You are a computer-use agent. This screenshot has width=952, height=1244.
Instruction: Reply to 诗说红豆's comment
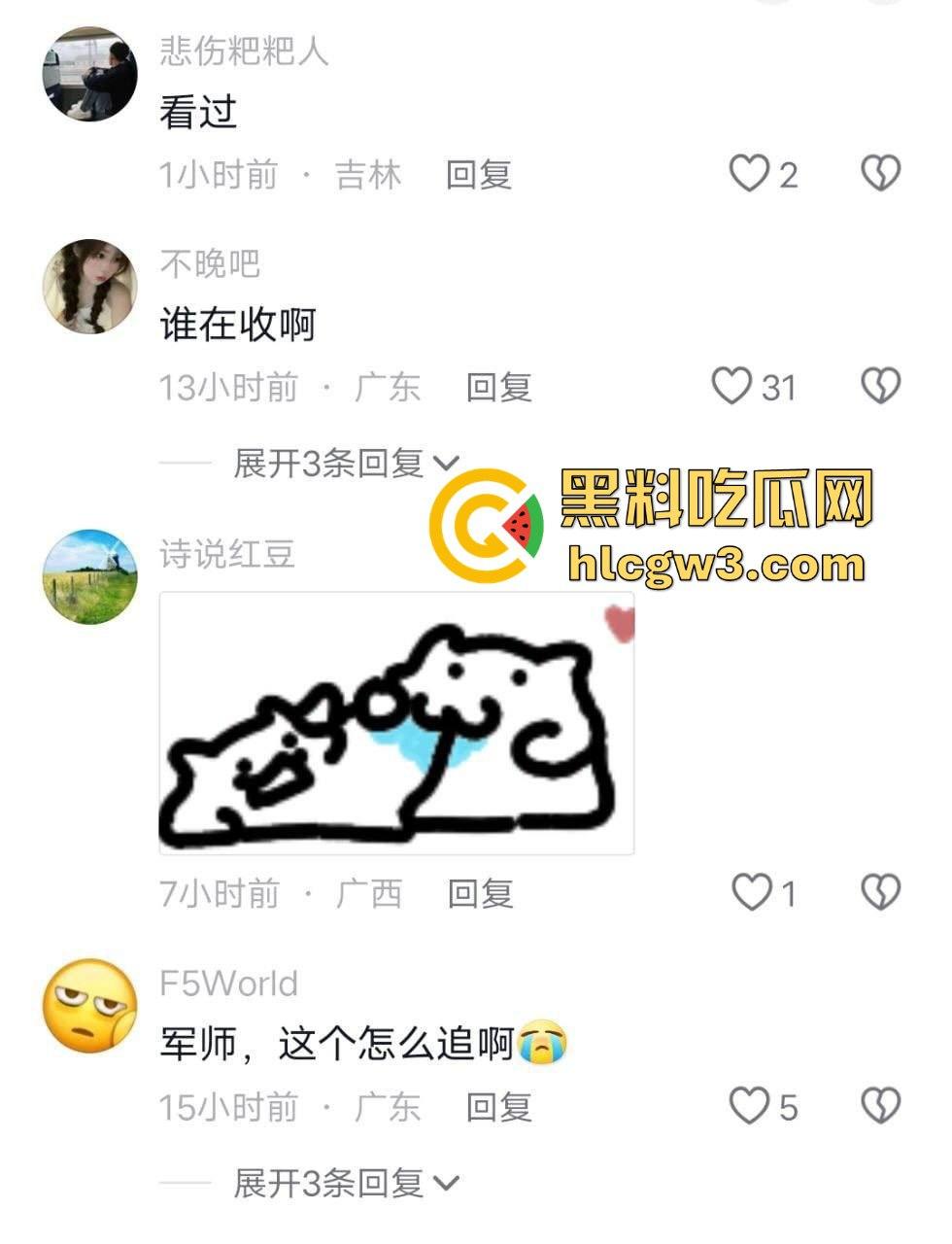coord(480,893)
